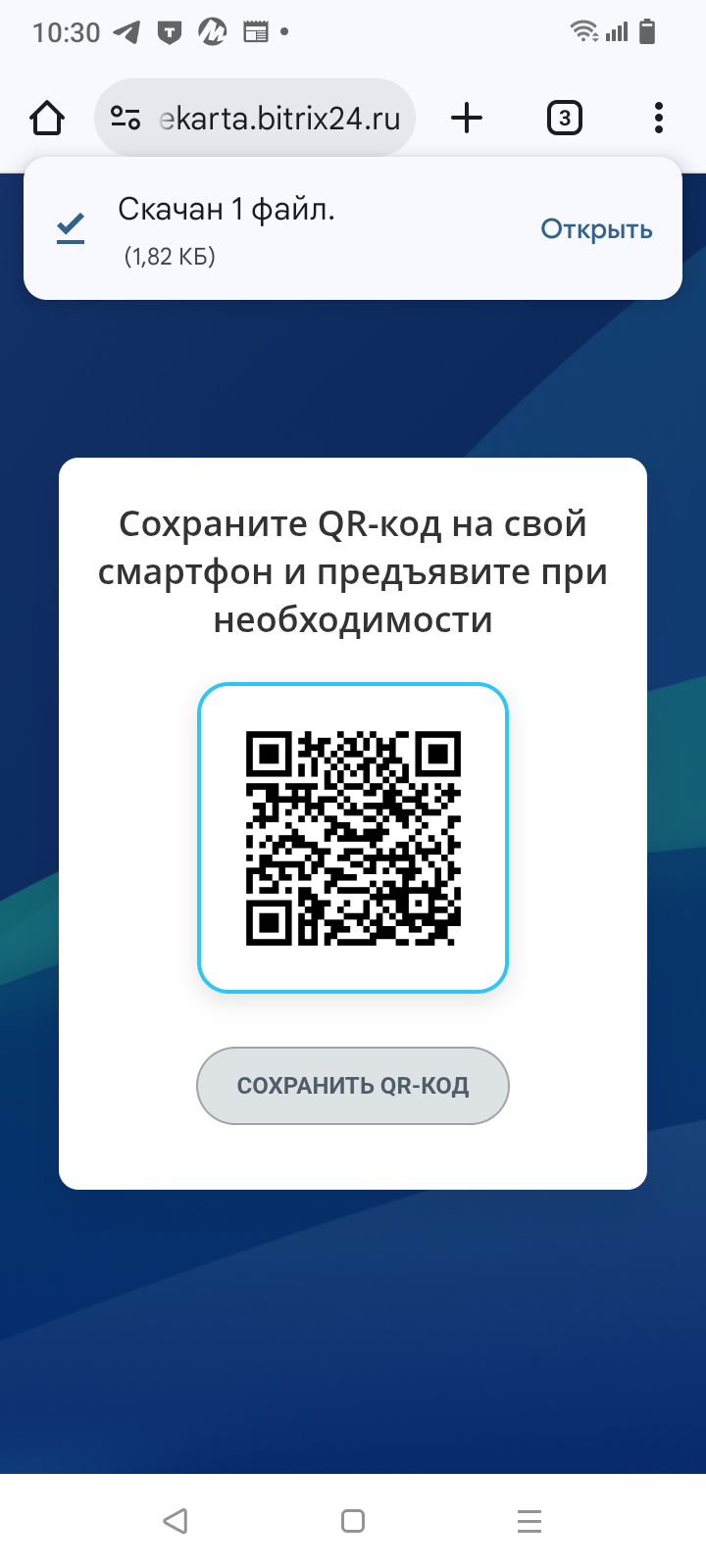Tap Открыть to open downloaded file
Image resolution: width=706 pixels, height=1568 pixels.
click(596, 229)
